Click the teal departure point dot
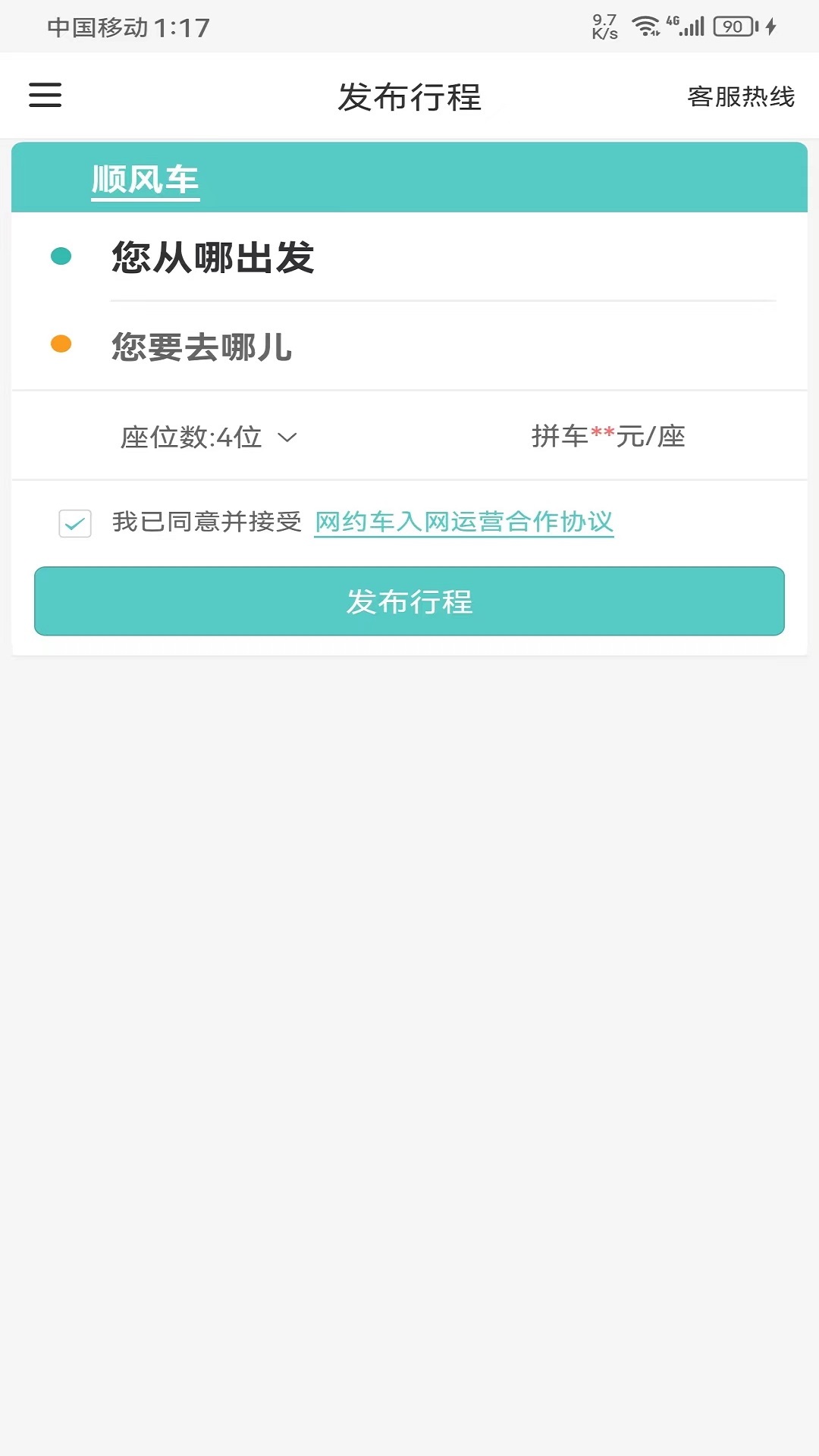The height and width of the screenshot is (1456, 819). pyautogui.click(x=61, y=257)
